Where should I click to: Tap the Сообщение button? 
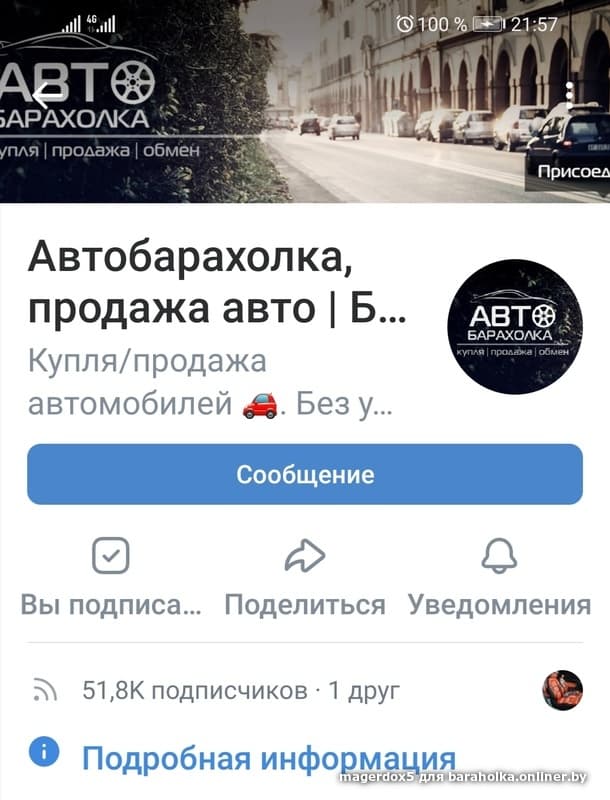[x=304, y=474]
